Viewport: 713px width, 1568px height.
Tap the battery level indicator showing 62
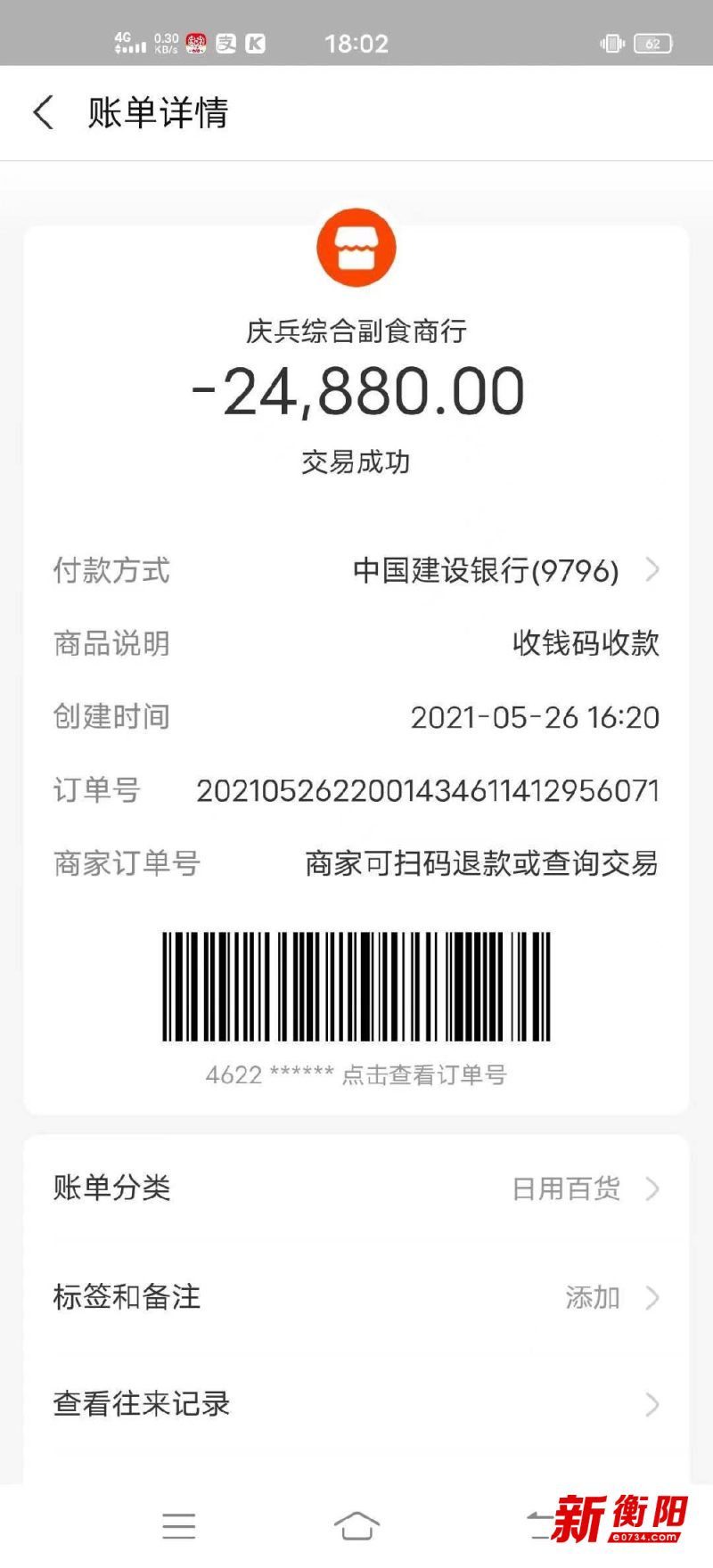[x=652, y=43]
